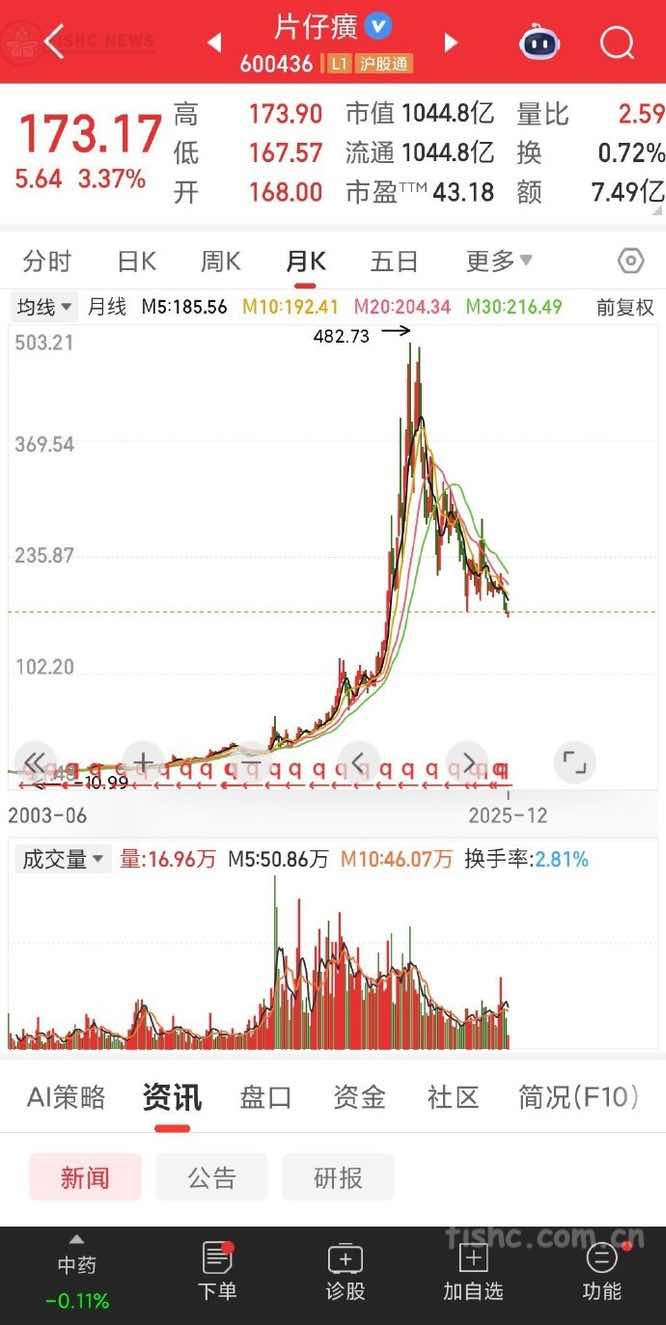Go back using the header arrow
Screen dimensions: 666x1325
click(x=54, y=42)
